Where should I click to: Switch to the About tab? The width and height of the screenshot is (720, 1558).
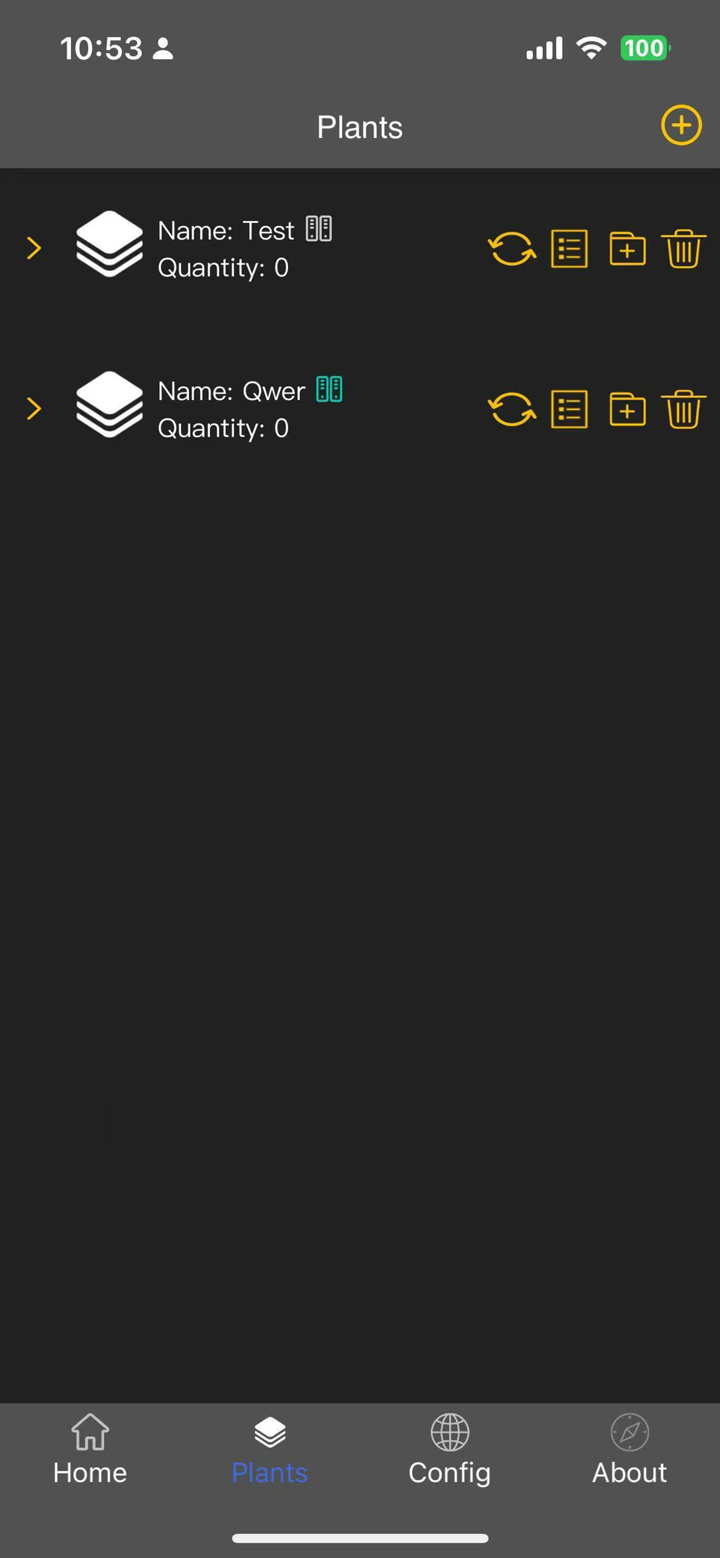click(x=629, y=1450)
